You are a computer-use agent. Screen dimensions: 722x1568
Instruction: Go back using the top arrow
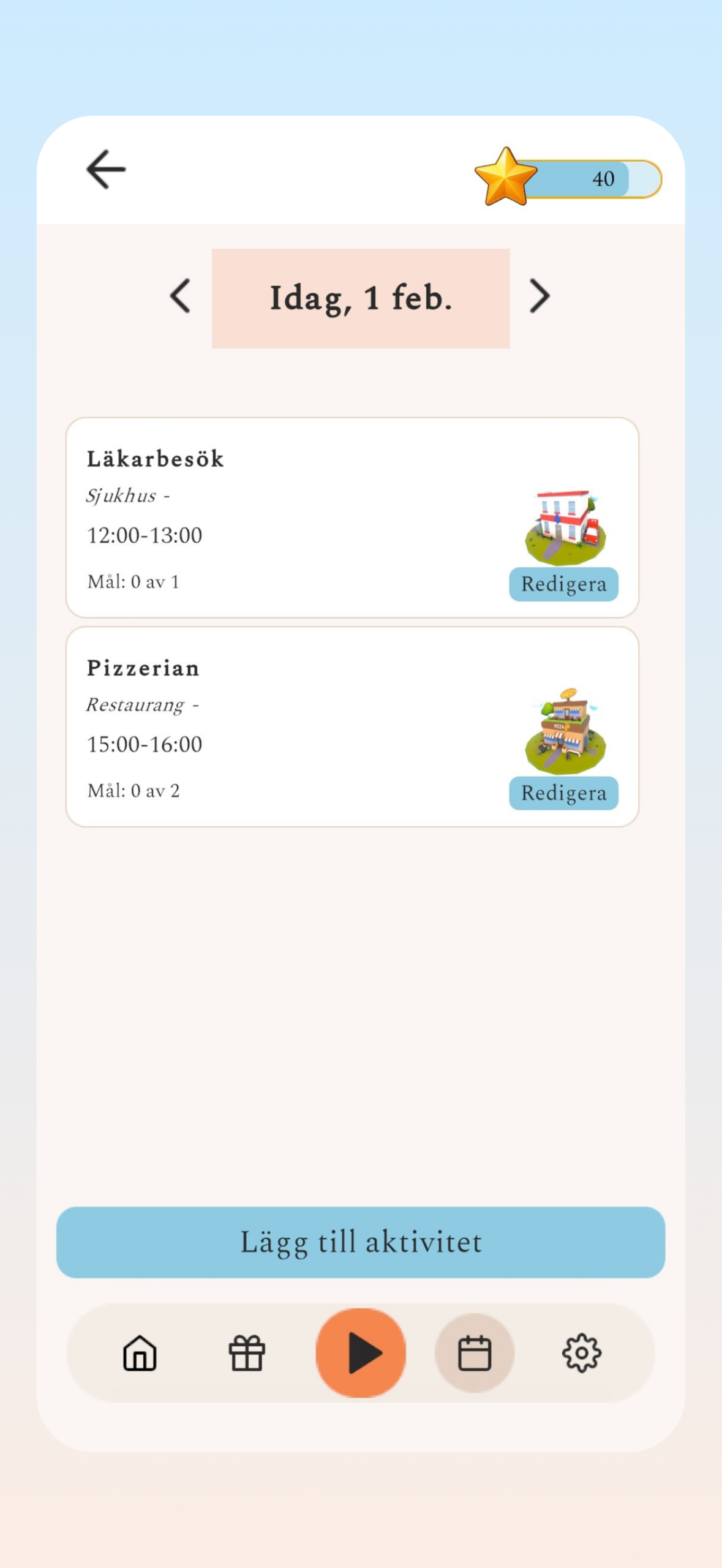106,170
